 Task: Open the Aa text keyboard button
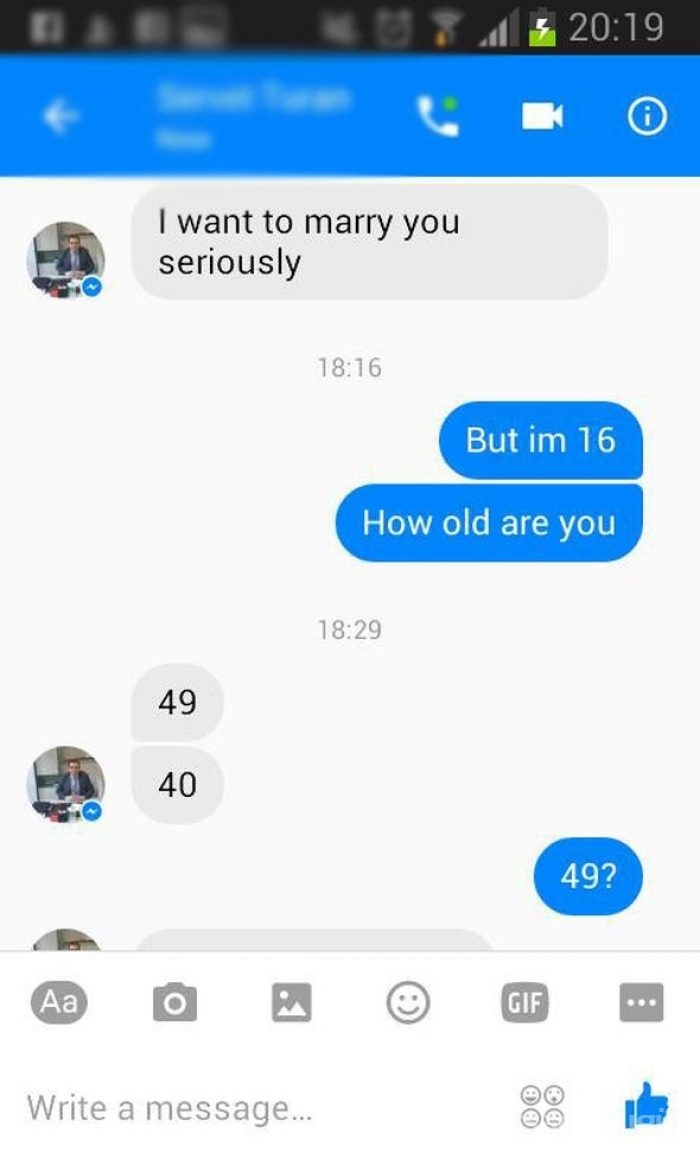[59, 1001]
